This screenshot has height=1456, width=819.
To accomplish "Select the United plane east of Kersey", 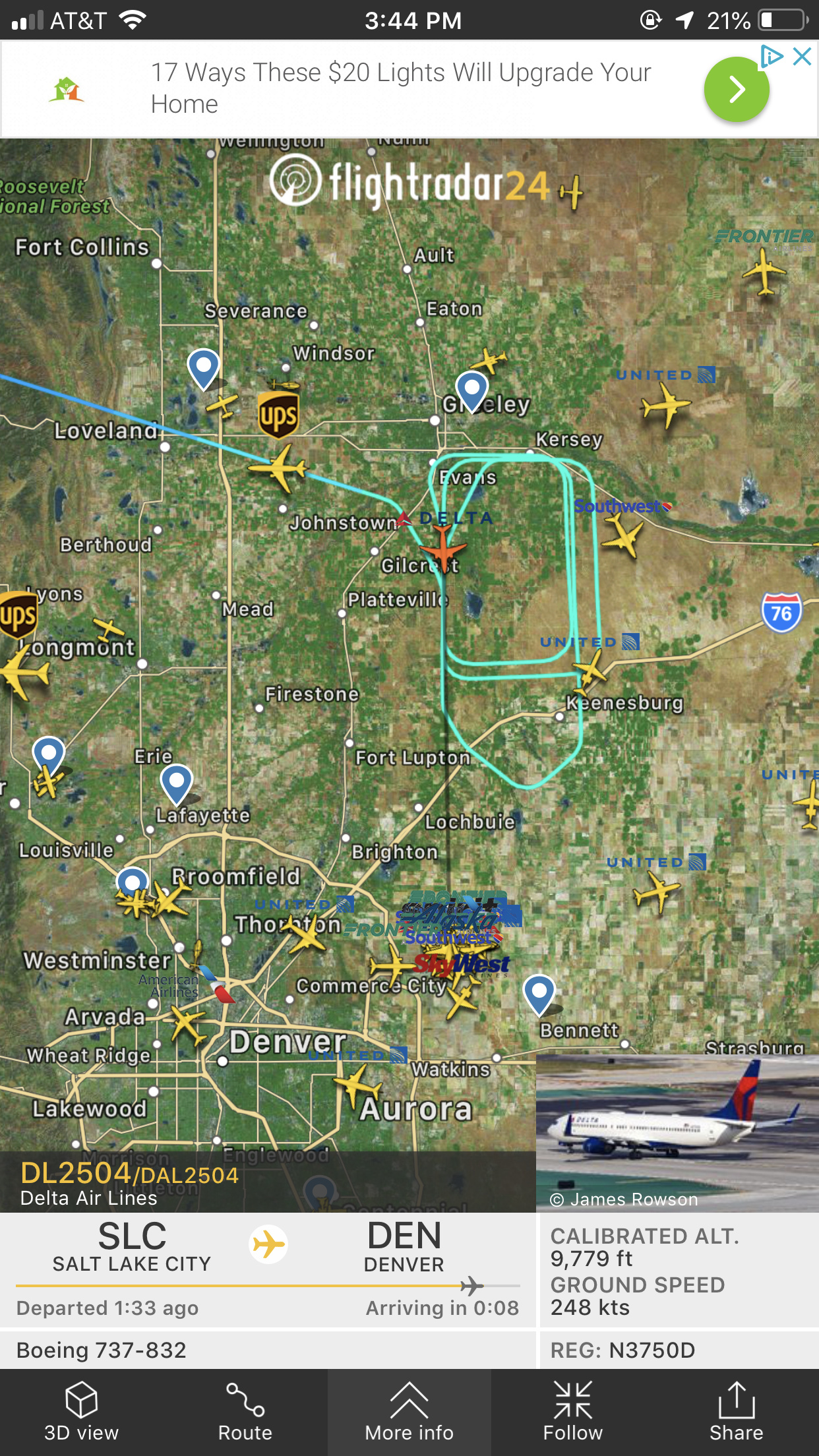I will click(666, 404).
